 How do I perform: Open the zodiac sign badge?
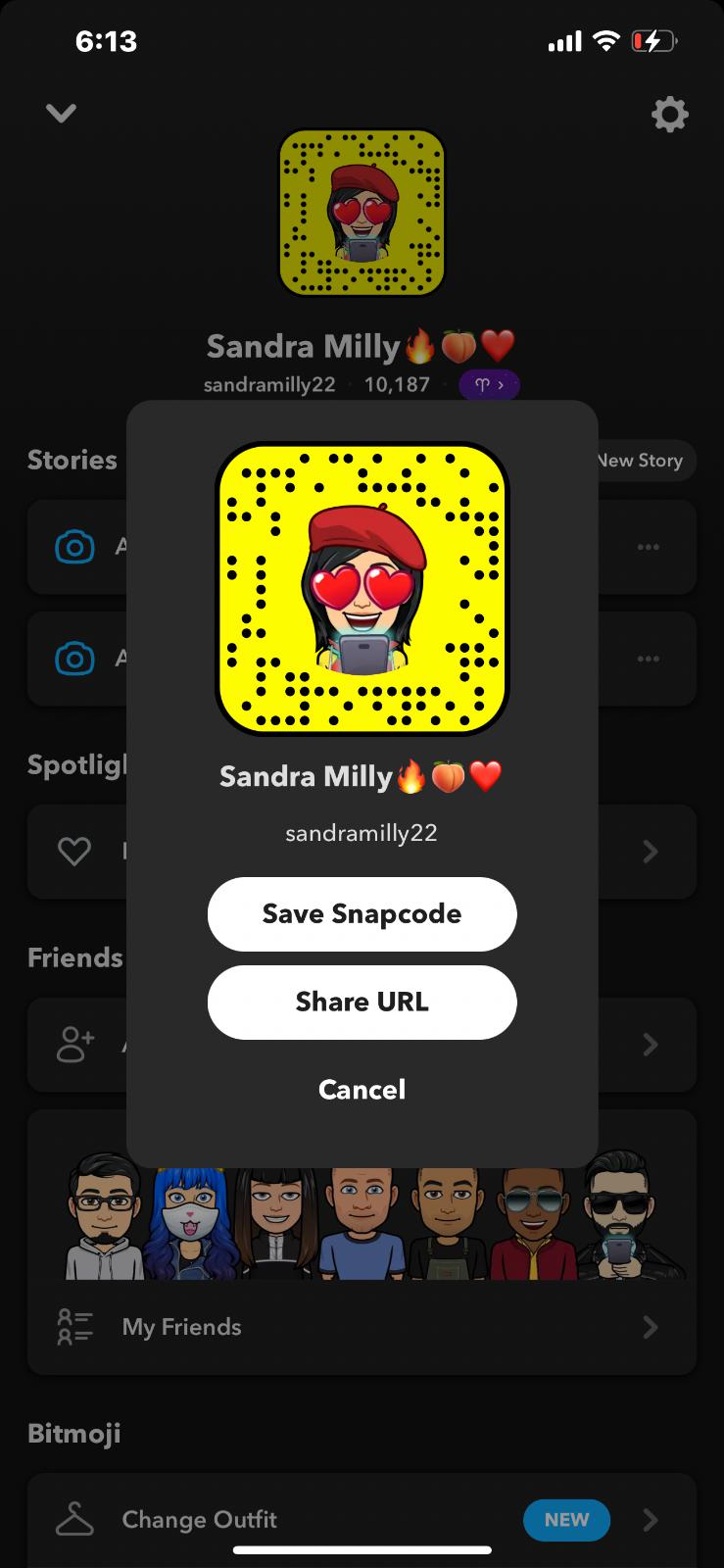(489, 384)
